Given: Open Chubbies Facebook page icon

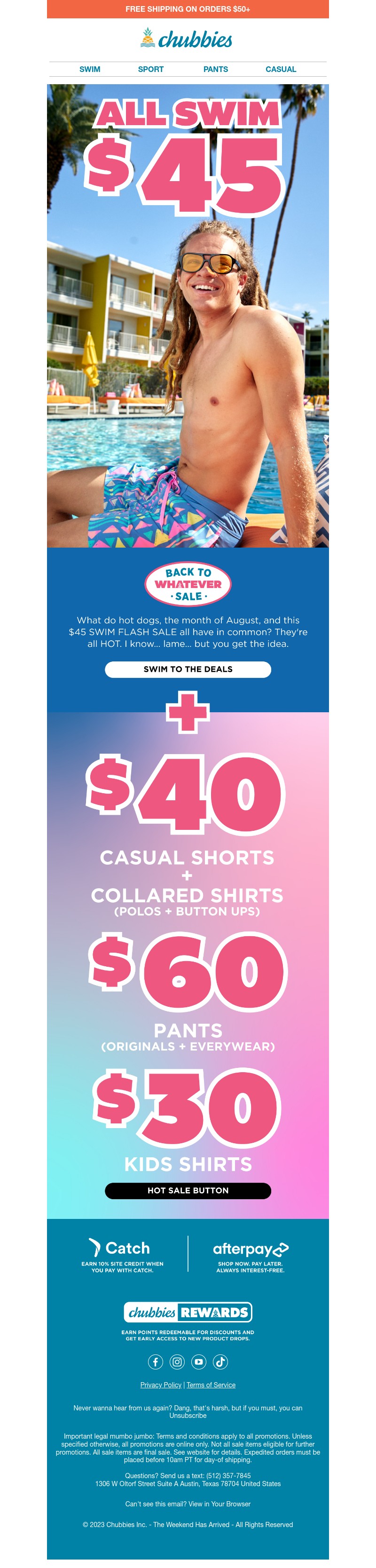Looking at the screenshot, I should (155, 1361).
